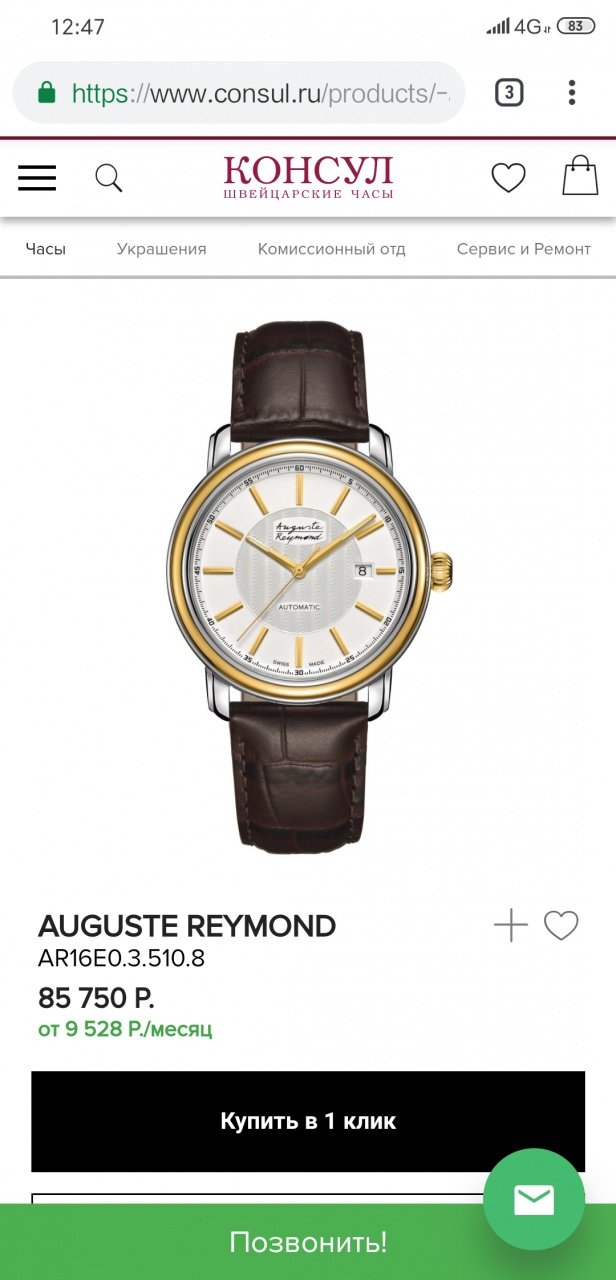
Task: Add watch to comparison with plus icon
Action: pos(510,925)
